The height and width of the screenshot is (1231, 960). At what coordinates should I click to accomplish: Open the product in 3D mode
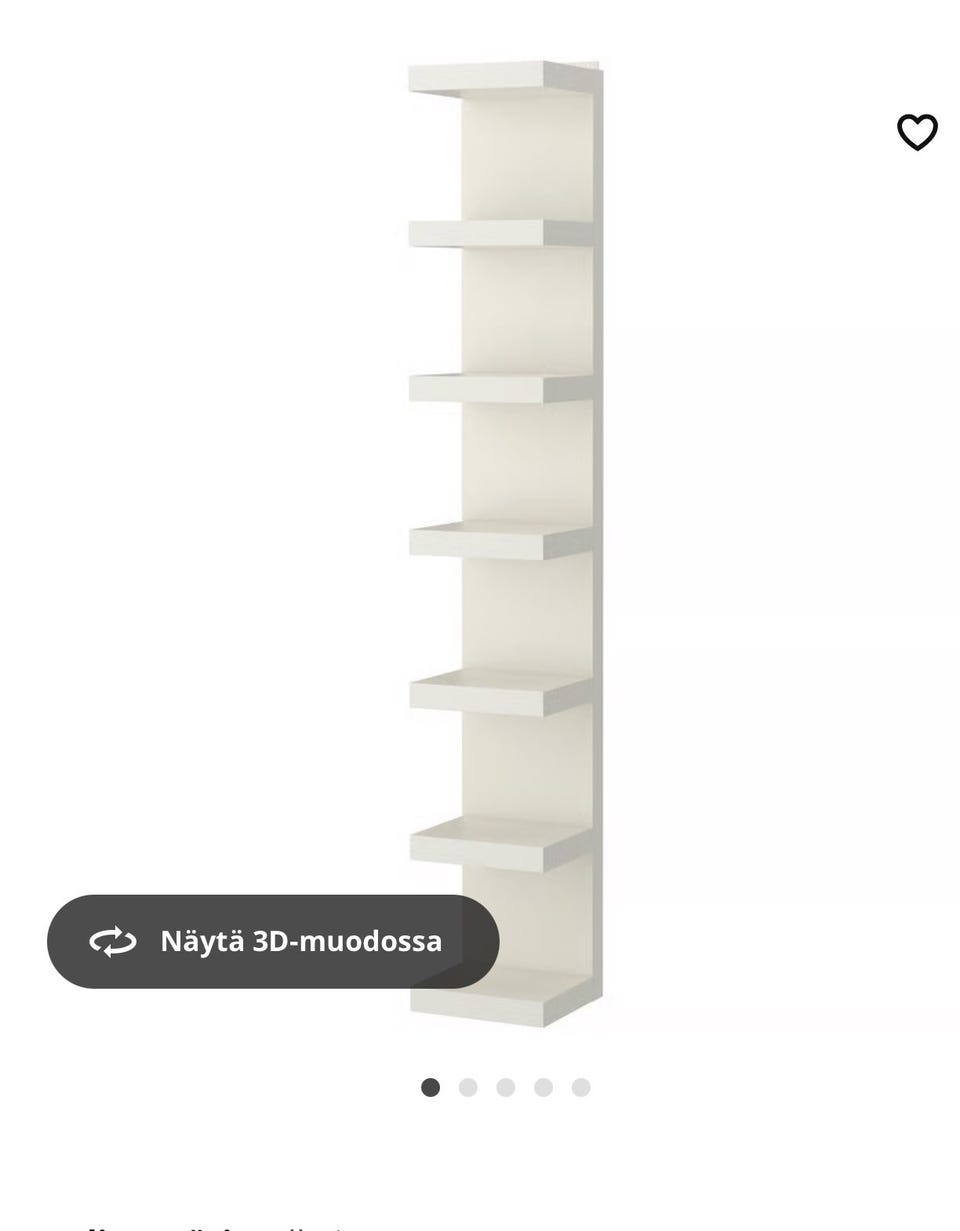pyautogui.click(x=280, y=941)
